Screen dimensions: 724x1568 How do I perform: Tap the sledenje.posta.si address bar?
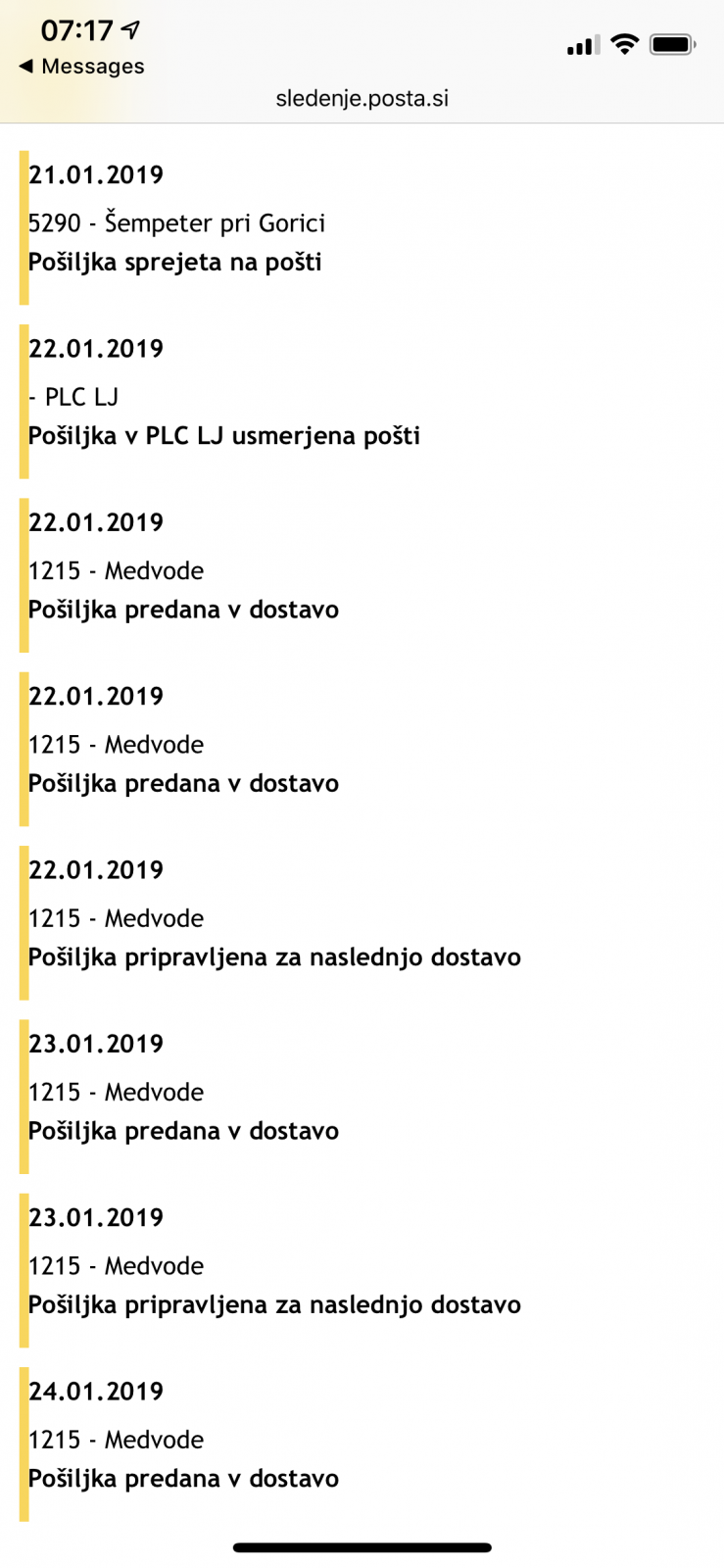(362, 98)
